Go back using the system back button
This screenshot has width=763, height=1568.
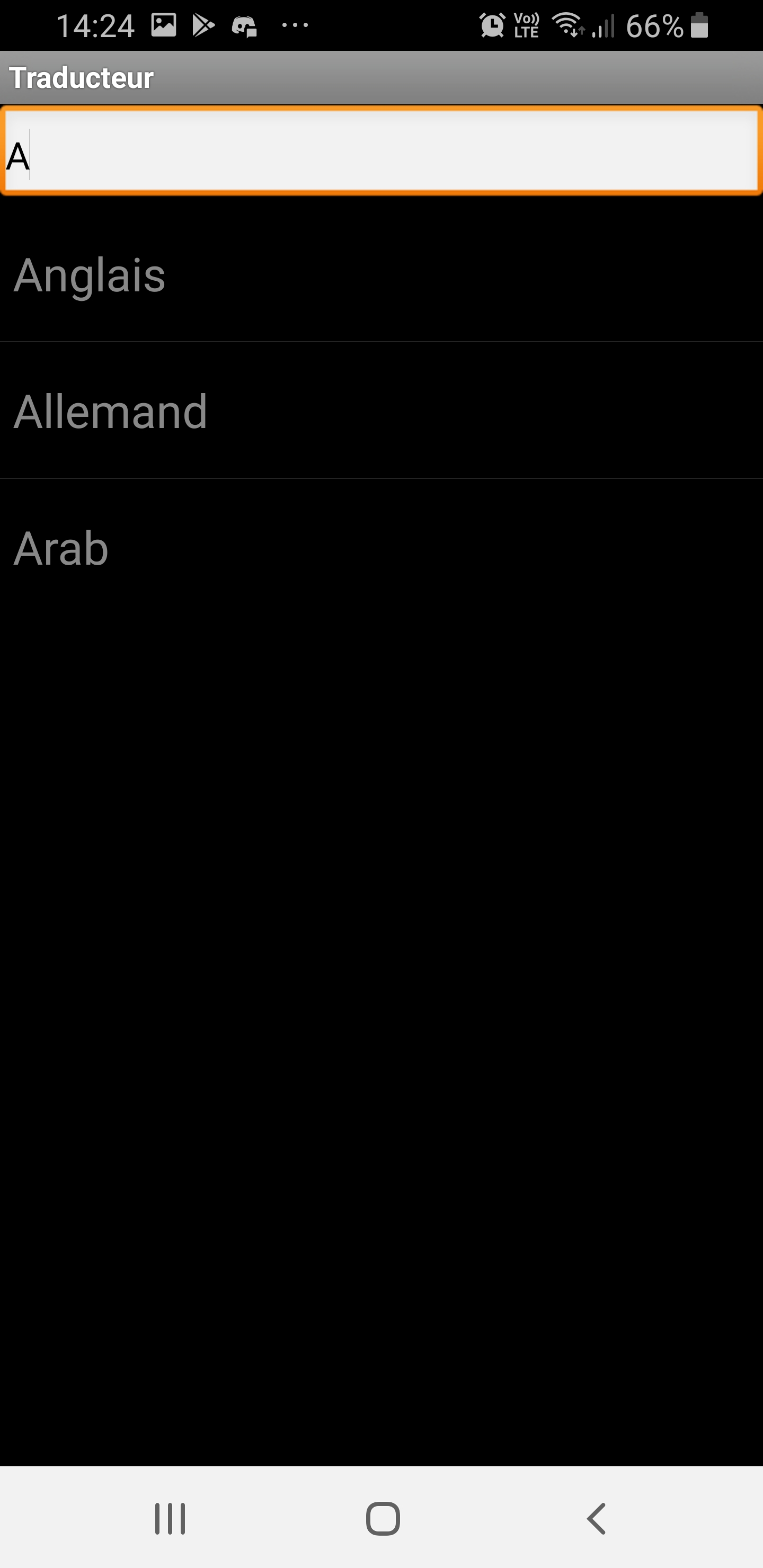point(596,1518)
